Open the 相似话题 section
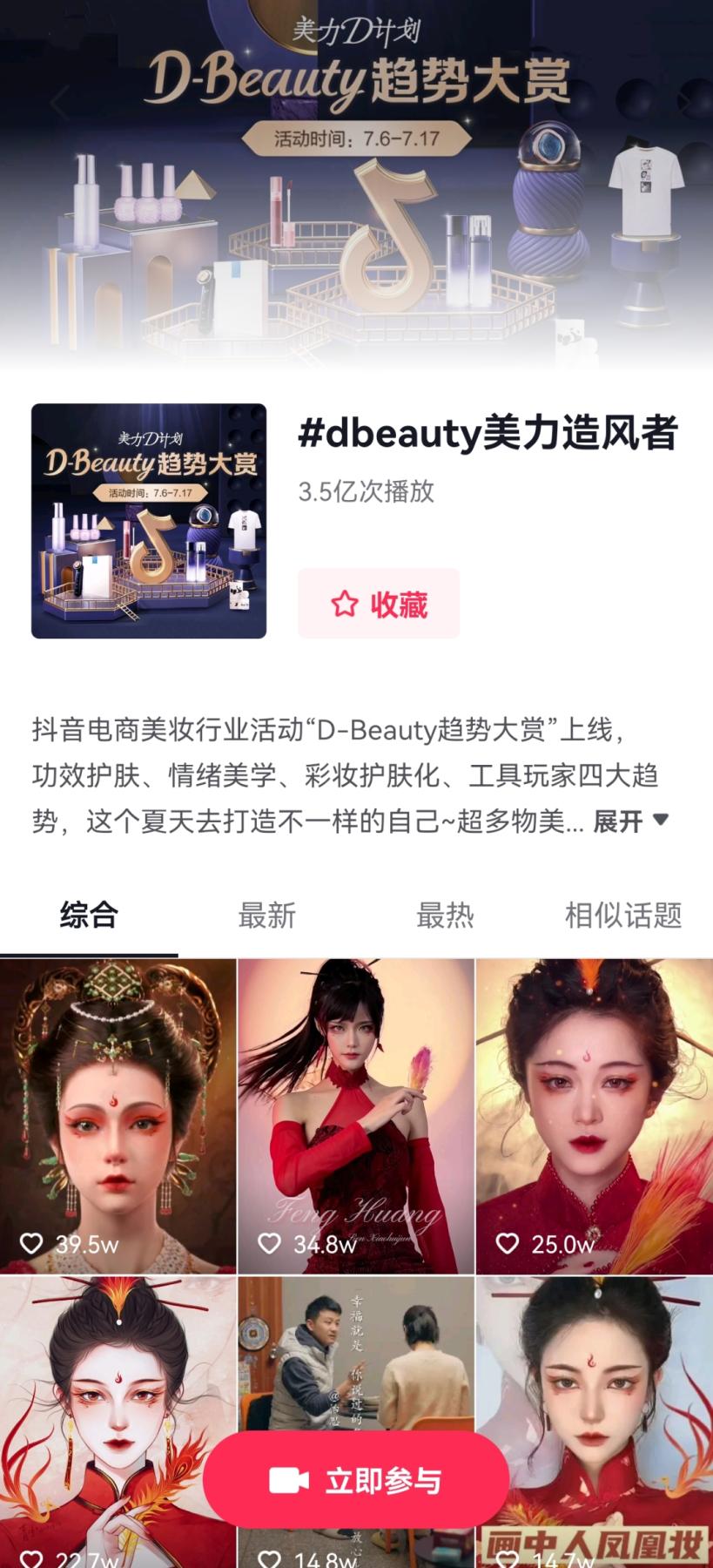Image resolution: width=713 pixels, height=1568 pixels. [625, 915]
